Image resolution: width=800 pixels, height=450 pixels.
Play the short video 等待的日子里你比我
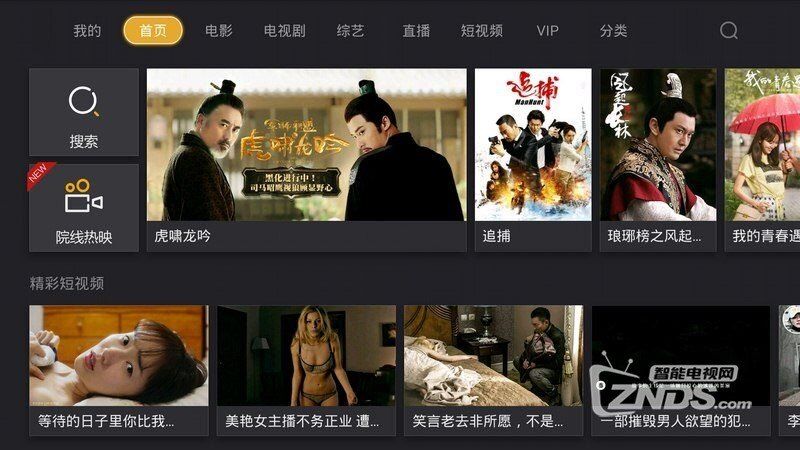[119, 368]
